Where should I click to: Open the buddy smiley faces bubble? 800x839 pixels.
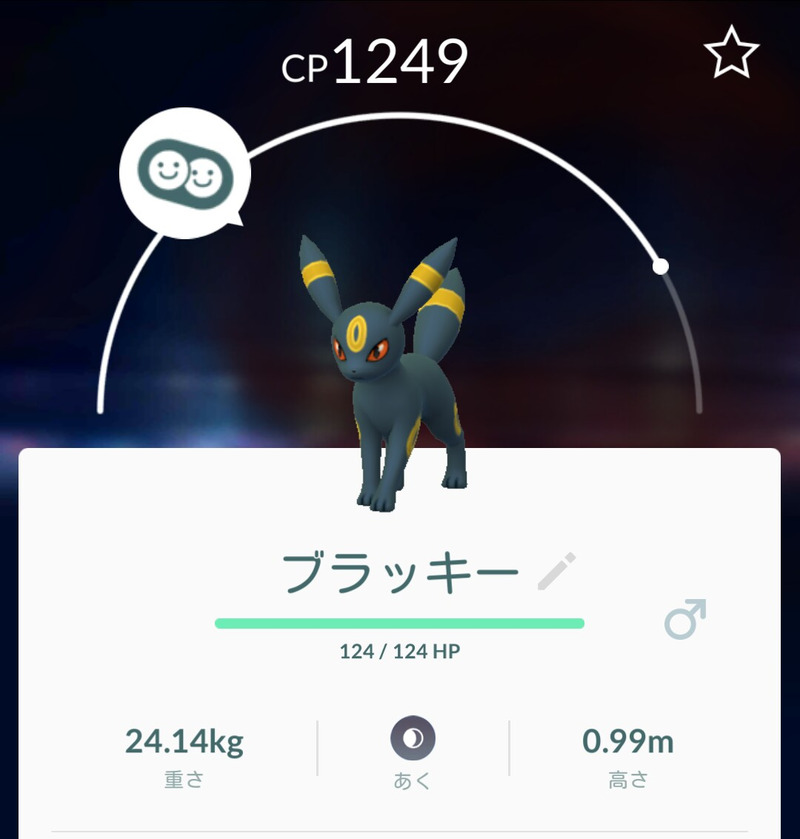(x=185, y=174)
